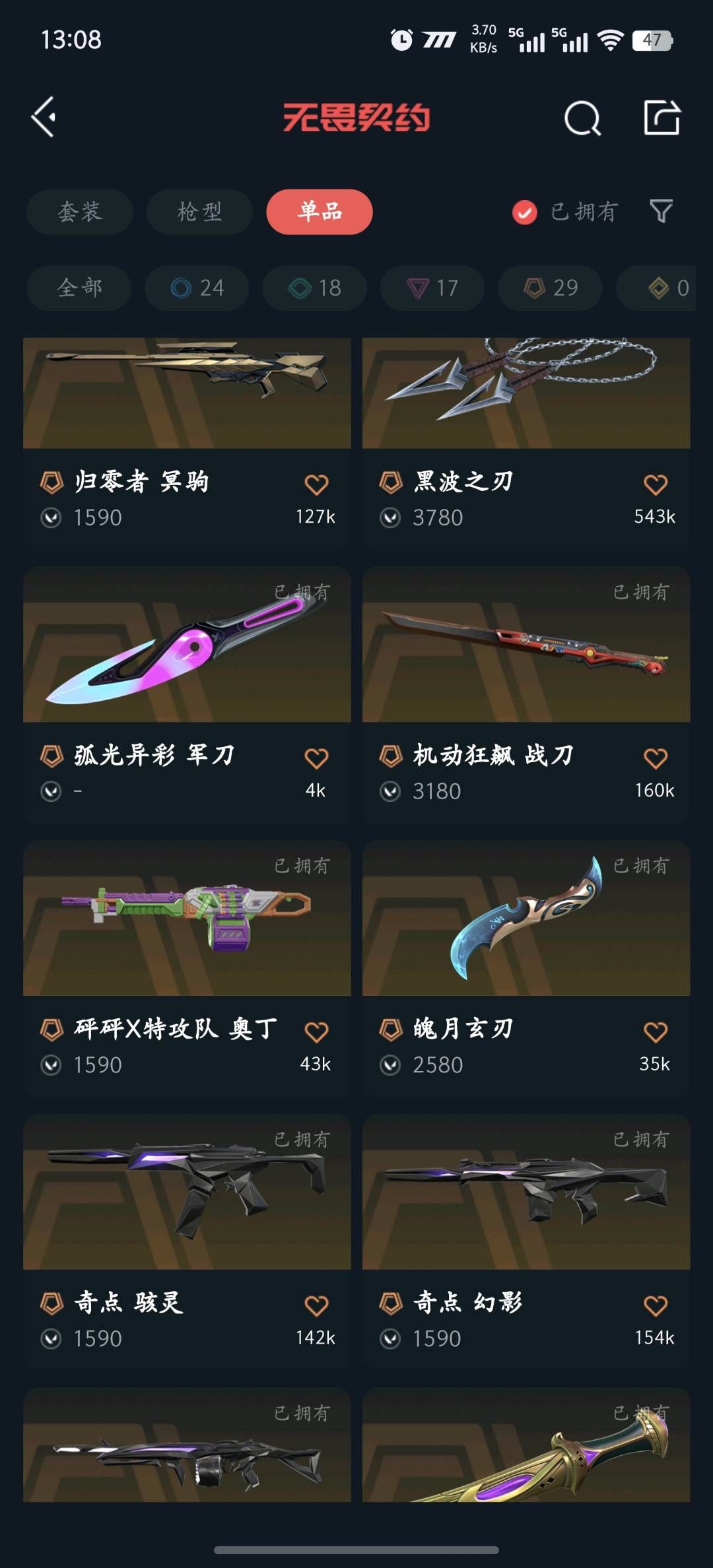713x1568 pixels.
Task: Select the 全部 tier chip
Action: coord(79,288)
